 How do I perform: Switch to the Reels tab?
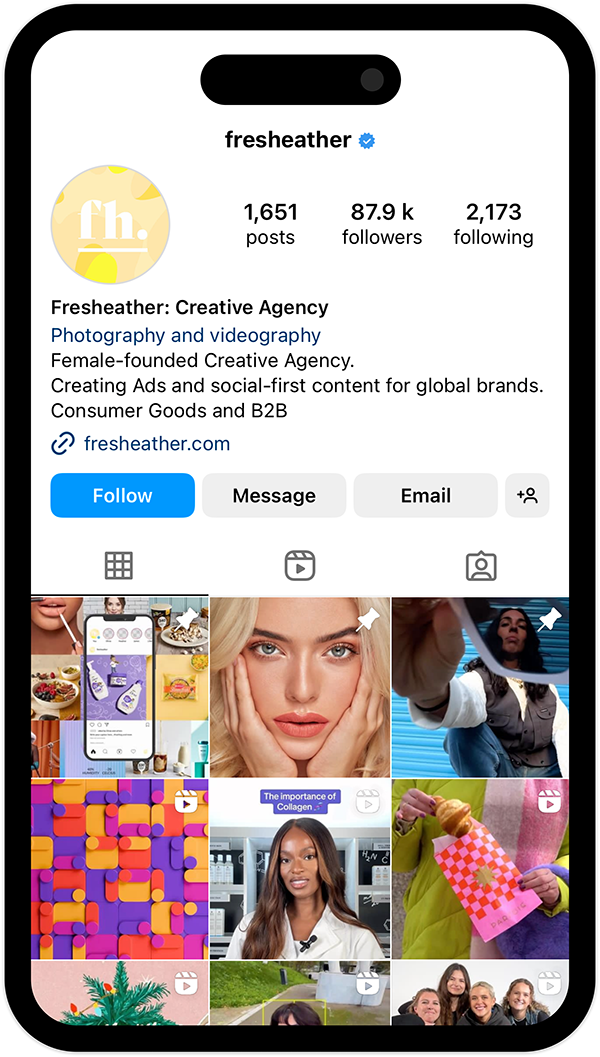click(300, 566)
